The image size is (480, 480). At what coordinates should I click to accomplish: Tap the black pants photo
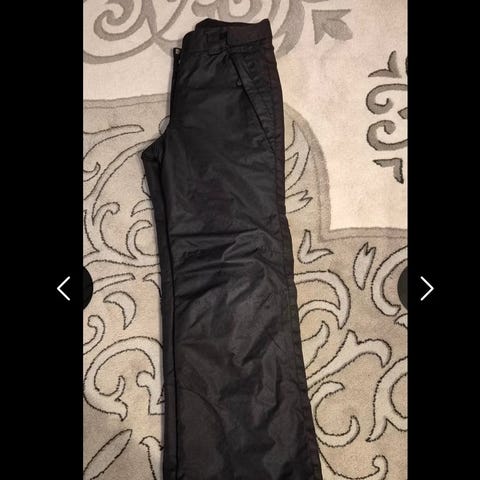[245, 240]
